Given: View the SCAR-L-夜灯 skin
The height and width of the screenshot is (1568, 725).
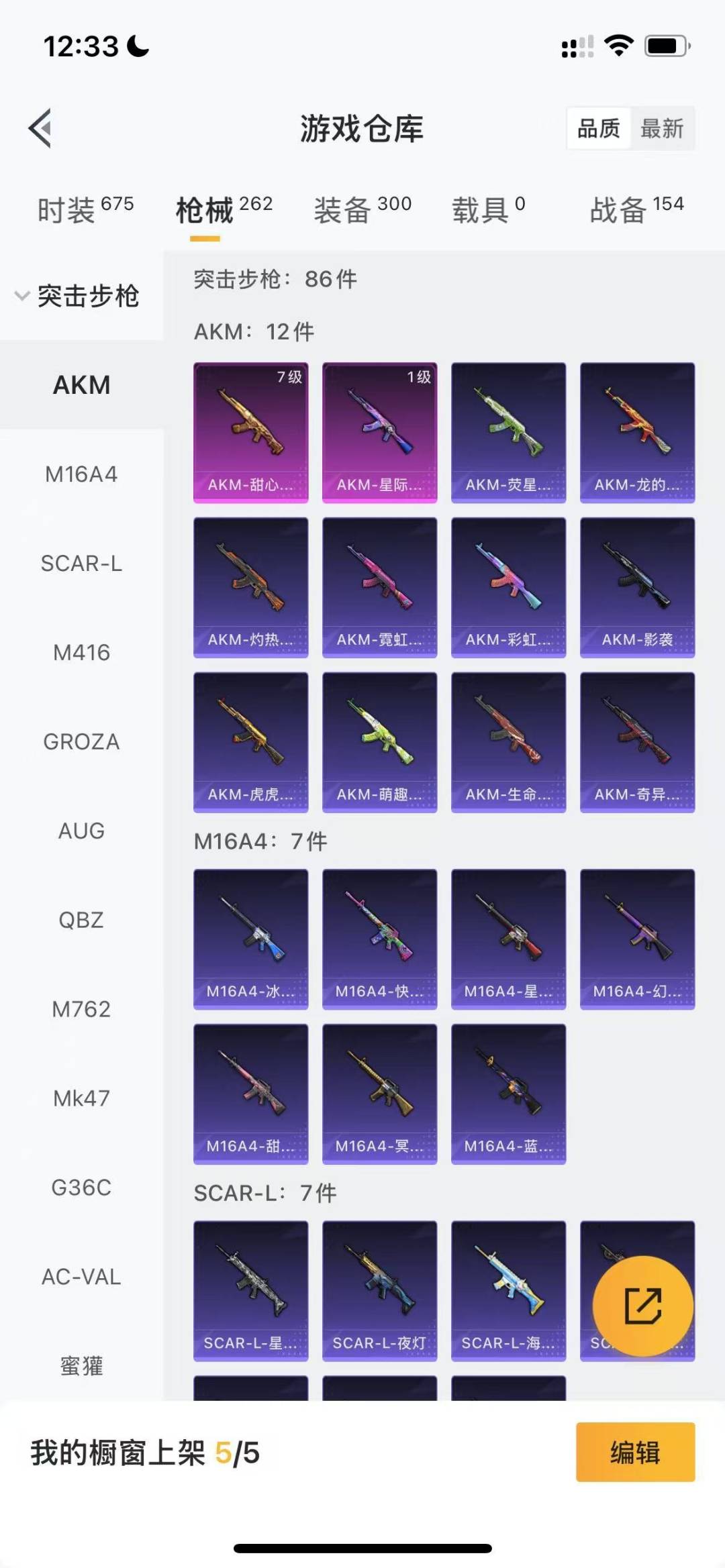Looking at the screenshot, I should (380, 1291).
